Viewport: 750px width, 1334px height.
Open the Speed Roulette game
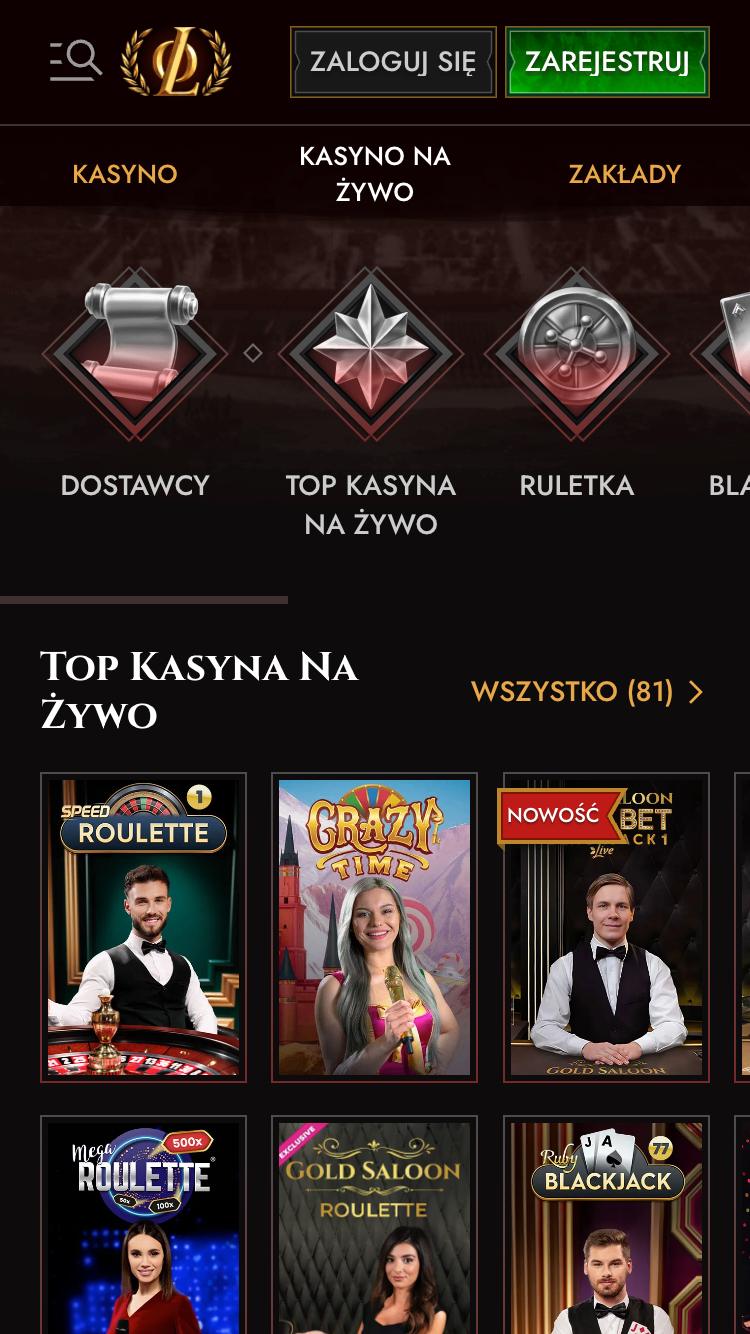[x=144, y=927]
